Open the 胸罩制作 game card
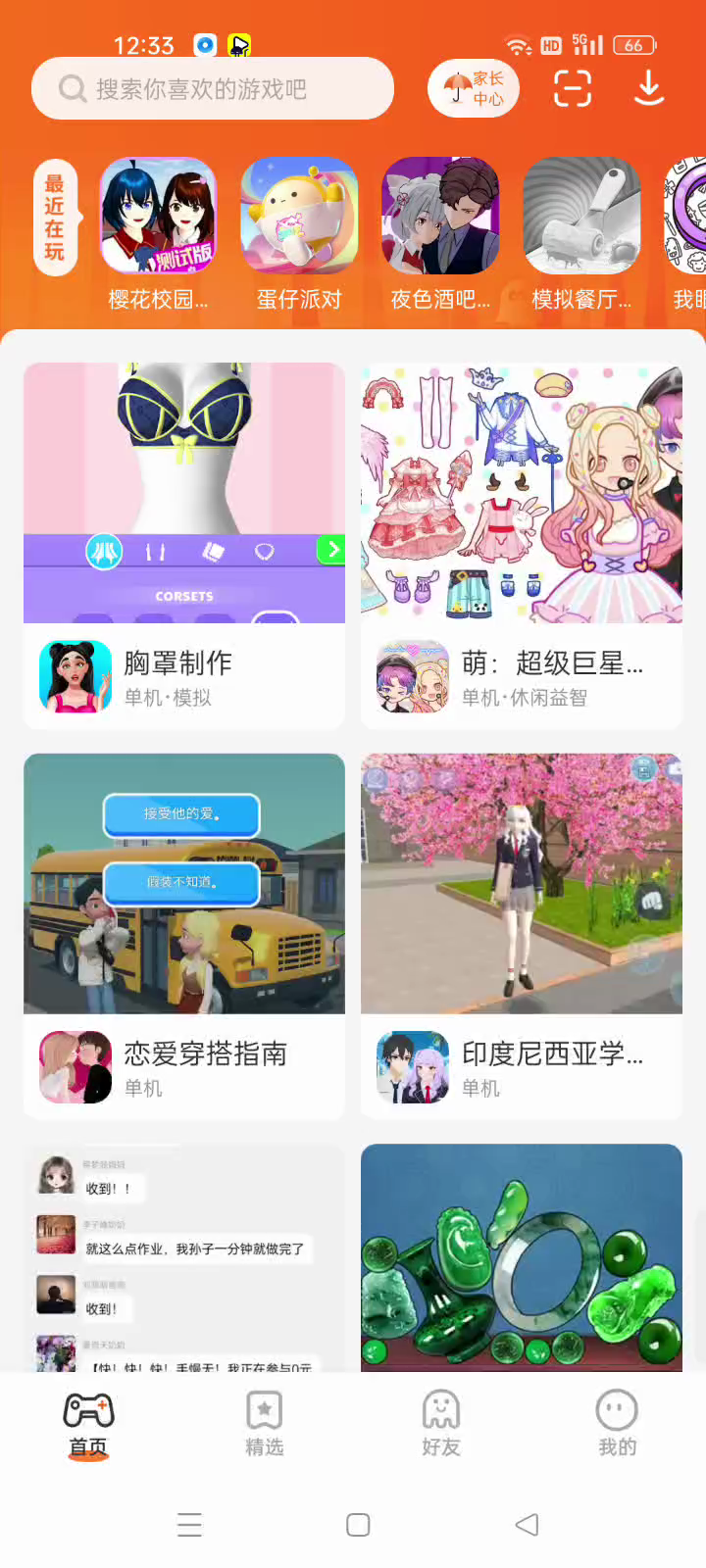Viewport: 706px width, 1568px height. tap(184, 545)
